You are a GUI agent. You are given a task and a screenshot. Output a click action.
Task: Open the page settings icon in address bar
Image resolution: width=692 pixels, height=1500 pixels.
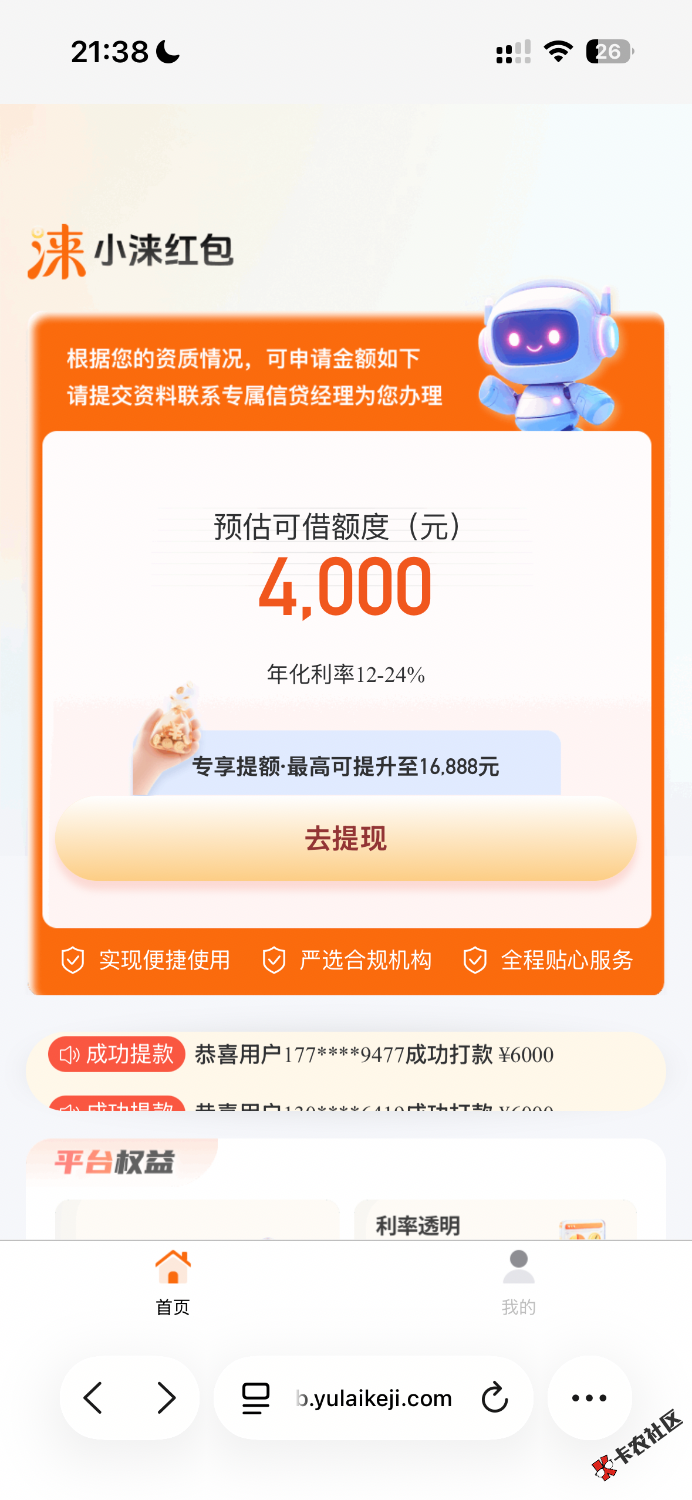point(256,1398)
